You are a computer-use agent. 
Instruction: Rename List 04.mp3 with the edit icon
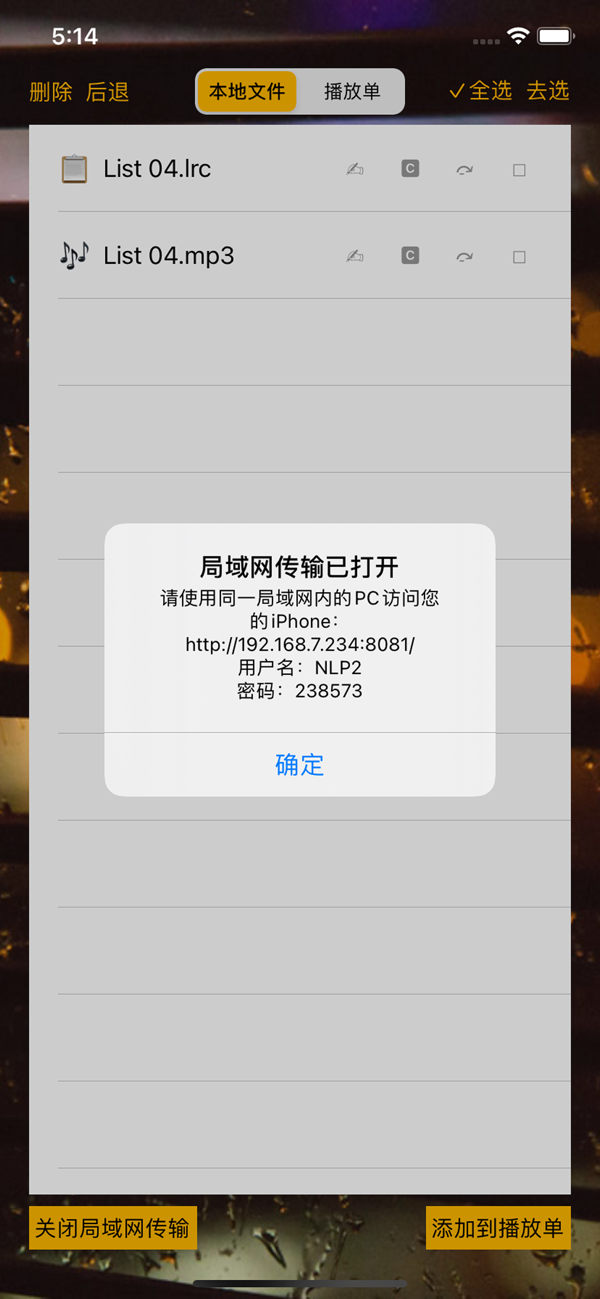(x=355, y=257)
